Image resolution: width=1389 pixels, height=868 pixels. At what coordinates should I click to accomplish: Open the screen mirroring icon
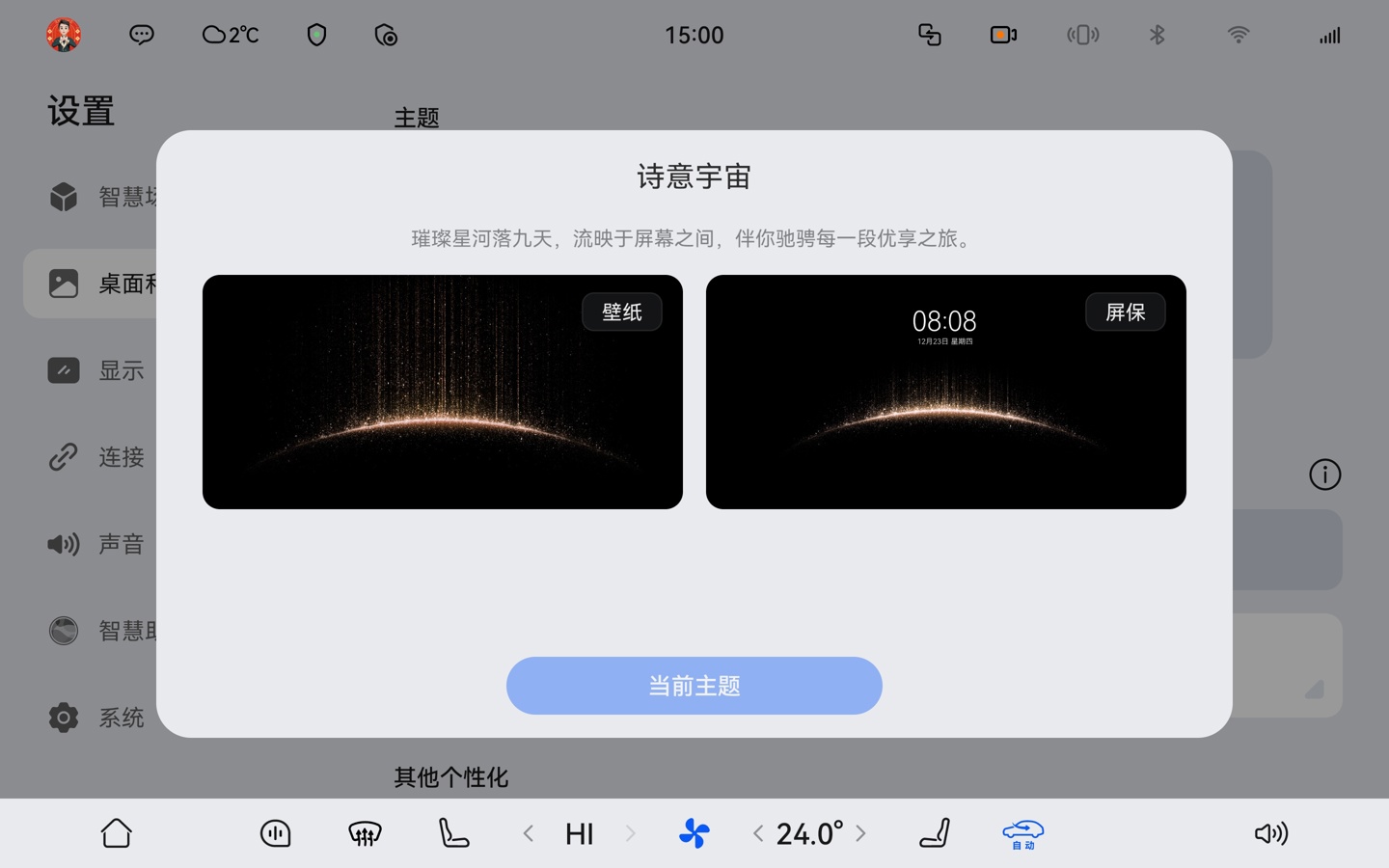[x=930, y=35]
